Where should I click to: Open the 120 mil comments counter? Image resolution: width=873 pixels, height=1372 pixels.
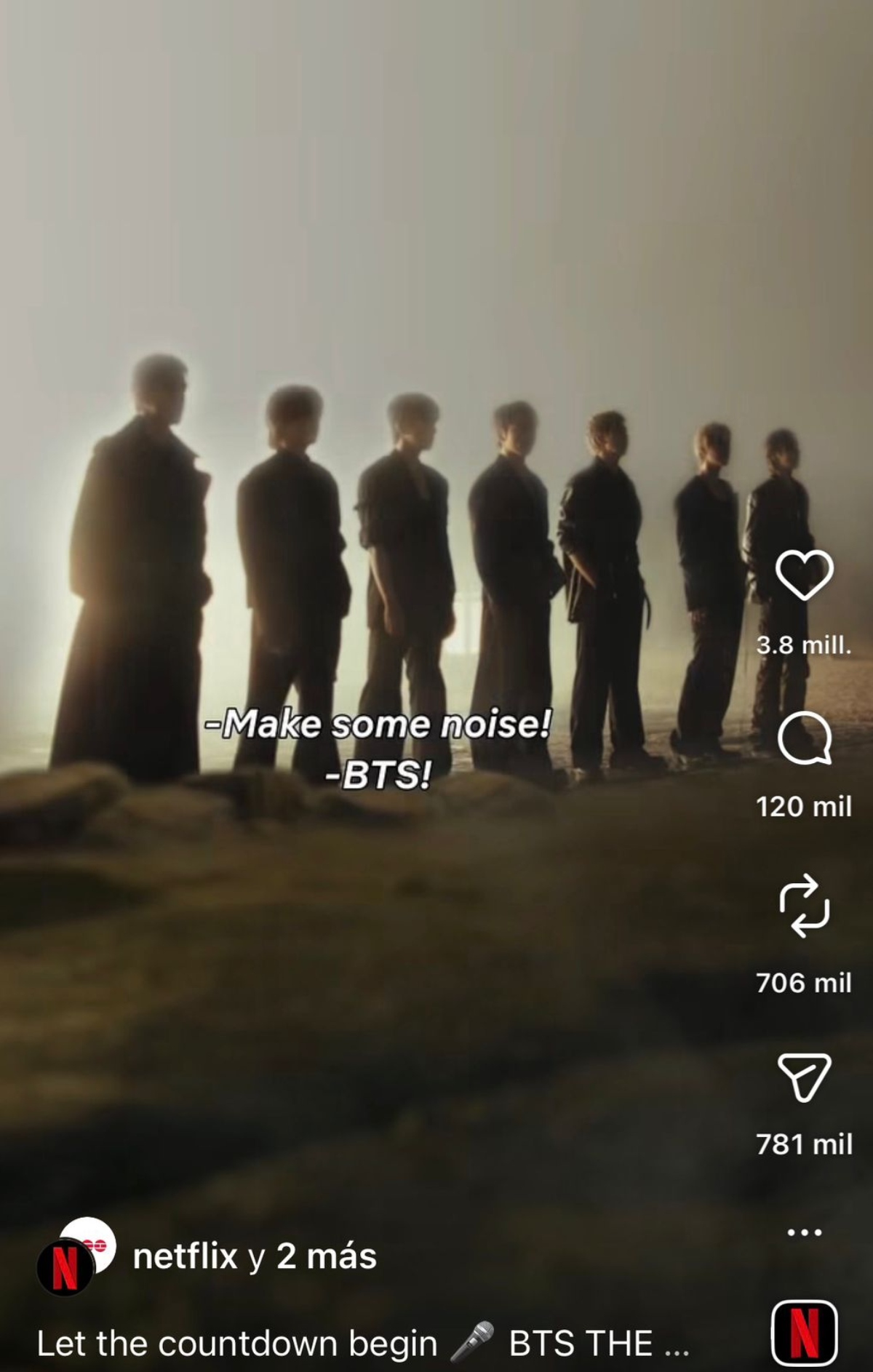pyautogui.click(x=803, y=806)
